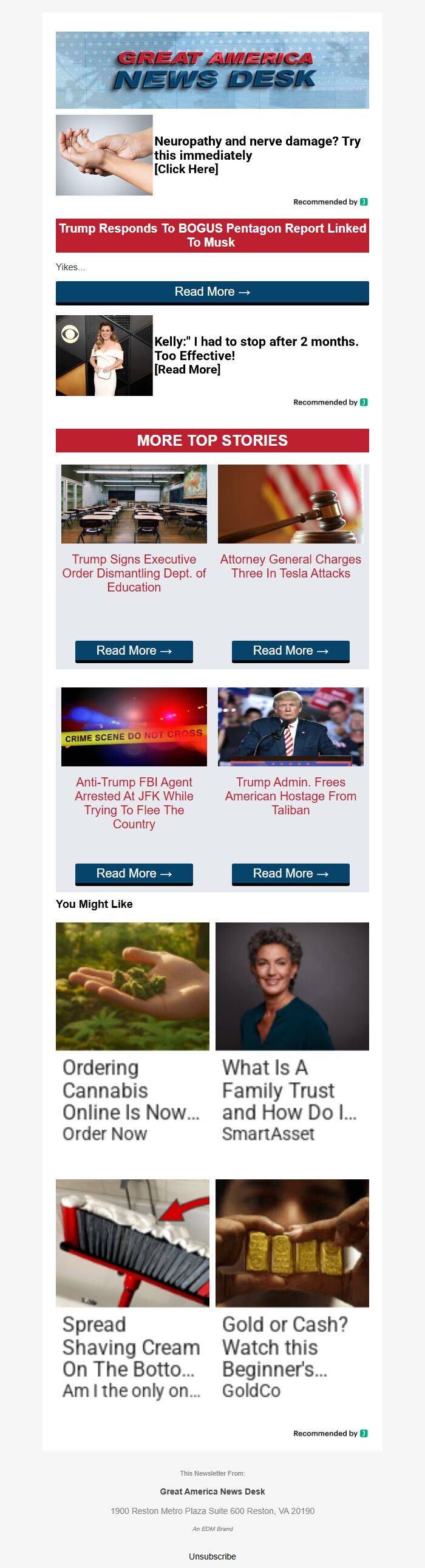
Task: Open the Attorney General Charges Three headline
Action: click(290, 566)
